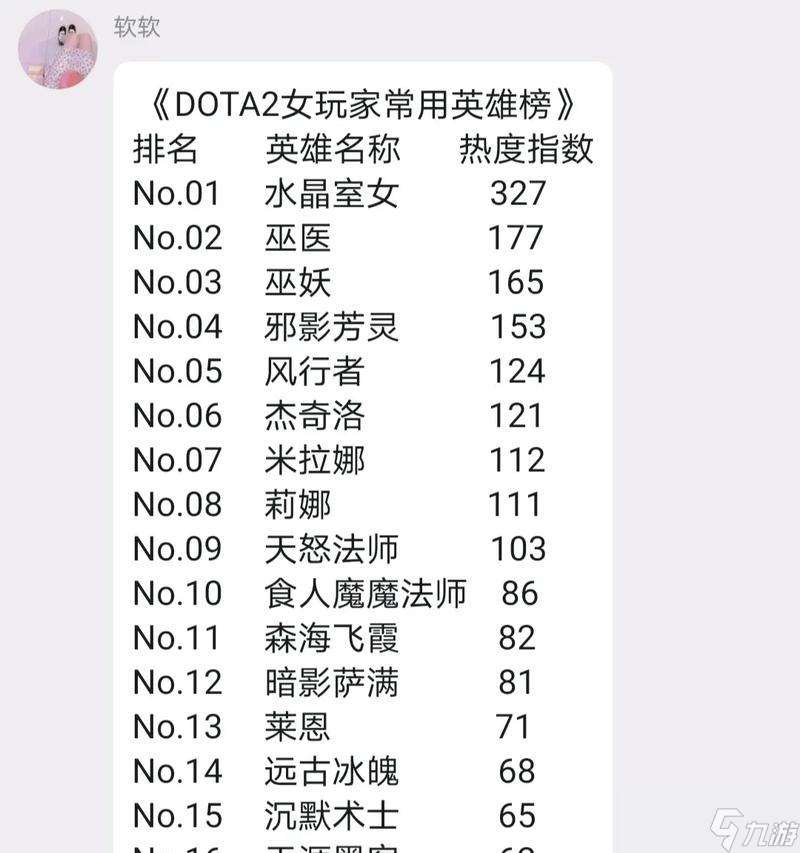The image size is (800, 853).
Task: Select the 食人魔魔法师 entry
Action: tap(360, 593)
